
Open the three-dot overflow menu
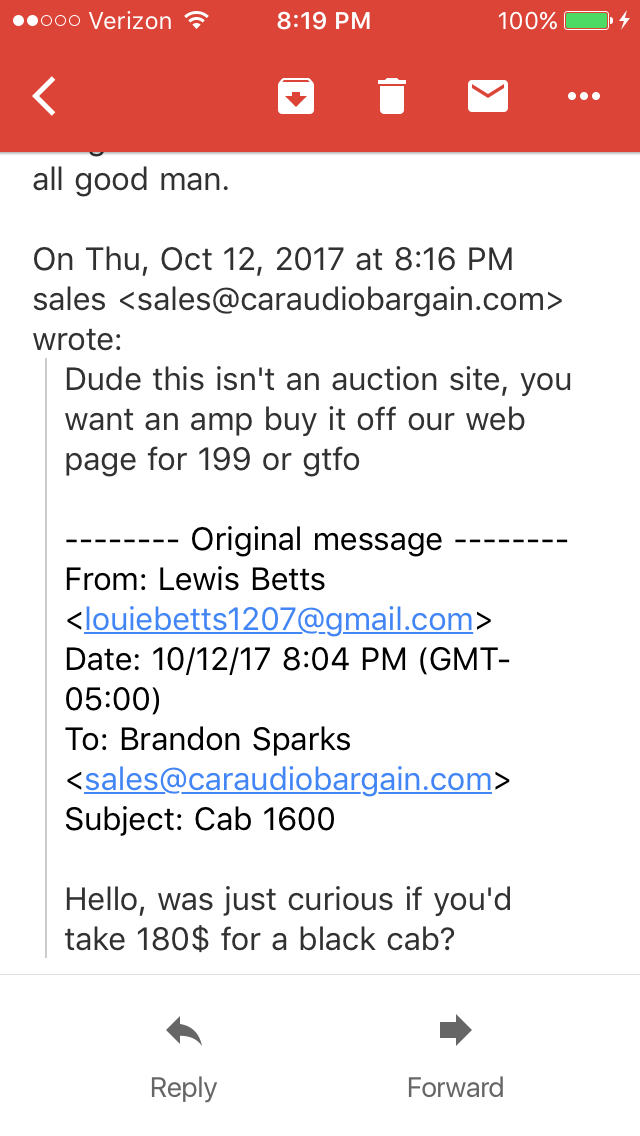[584, 96]
